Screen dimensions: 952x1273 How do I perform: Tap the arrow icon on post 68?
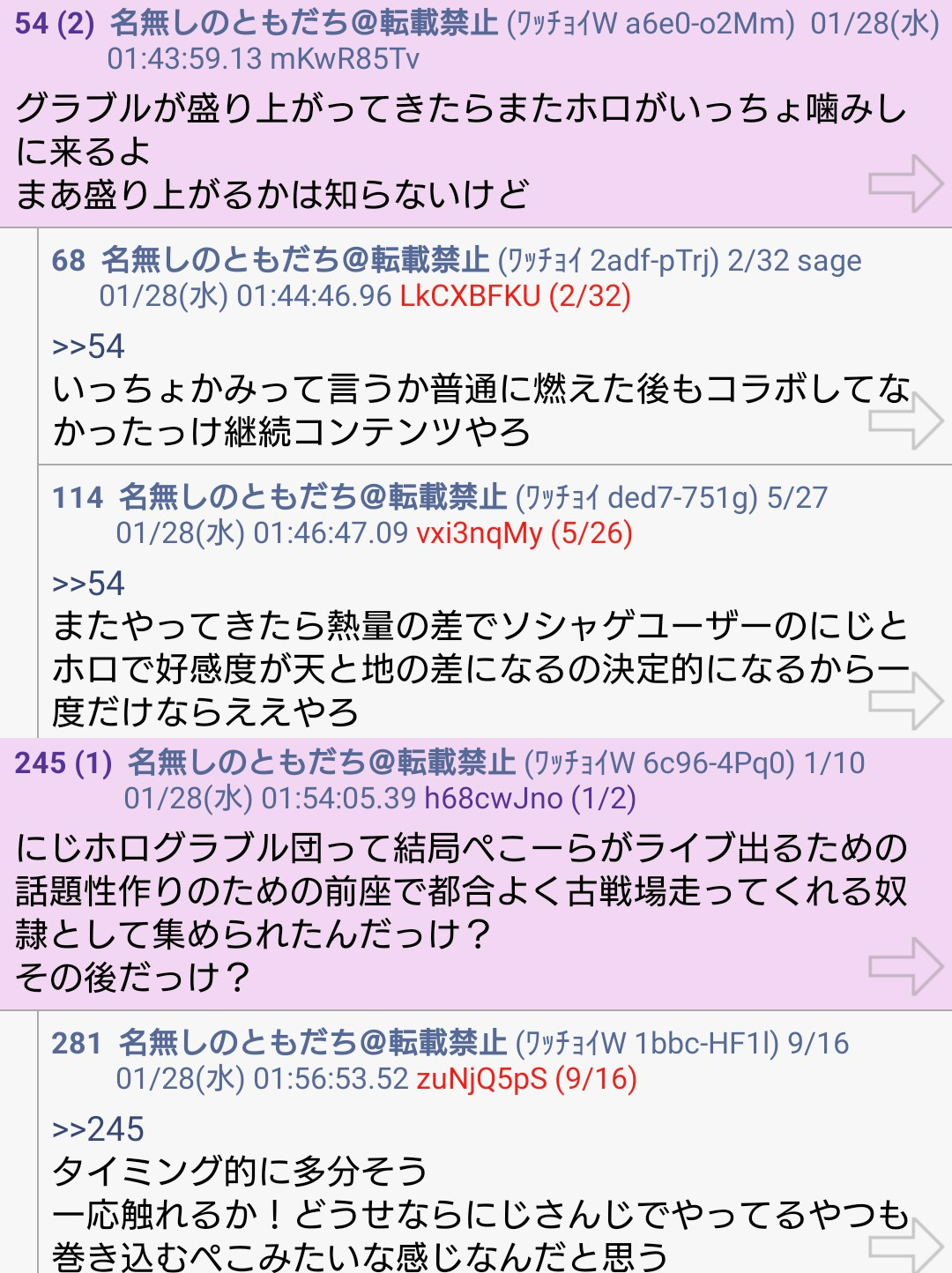905,421
